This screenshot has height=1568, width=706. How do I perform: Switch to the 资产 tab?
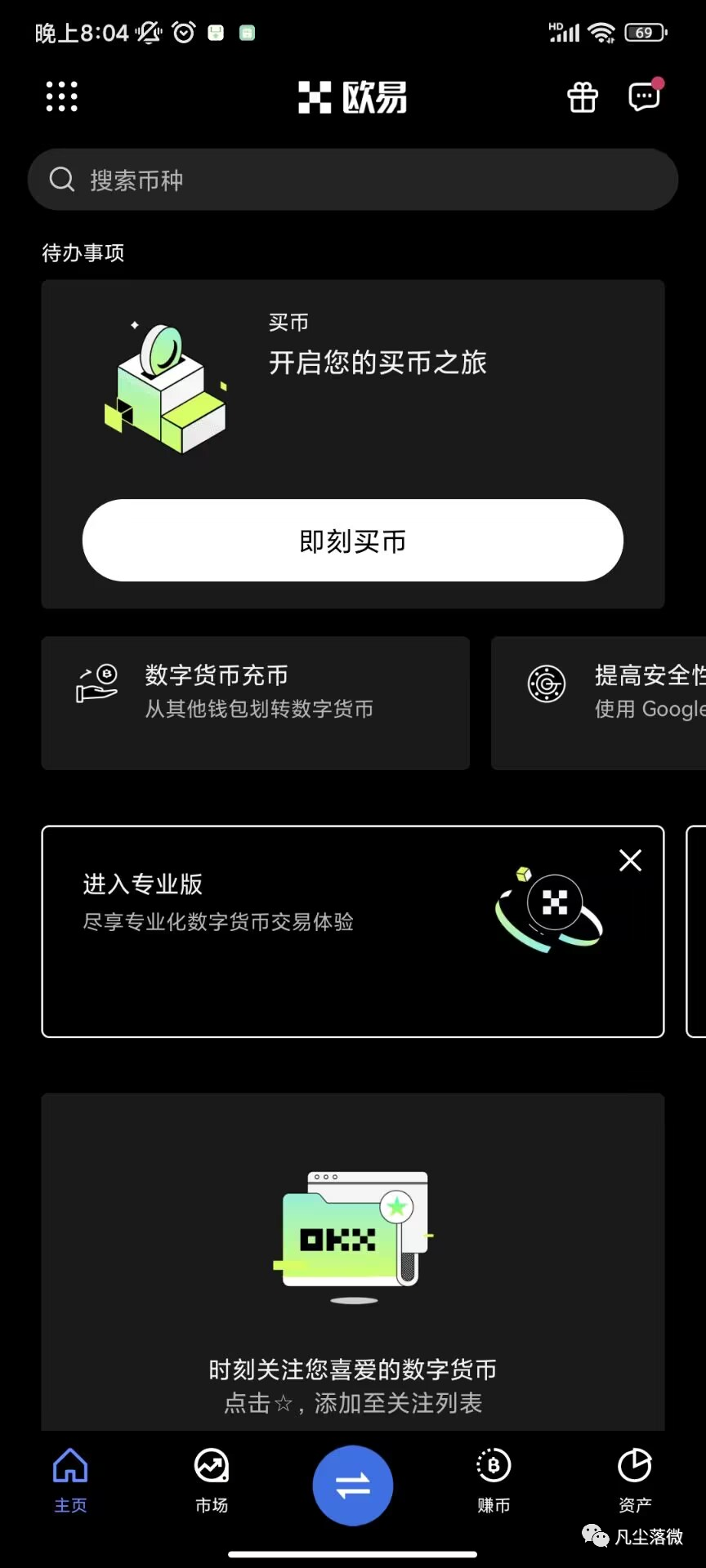[x=635, y=1480]
